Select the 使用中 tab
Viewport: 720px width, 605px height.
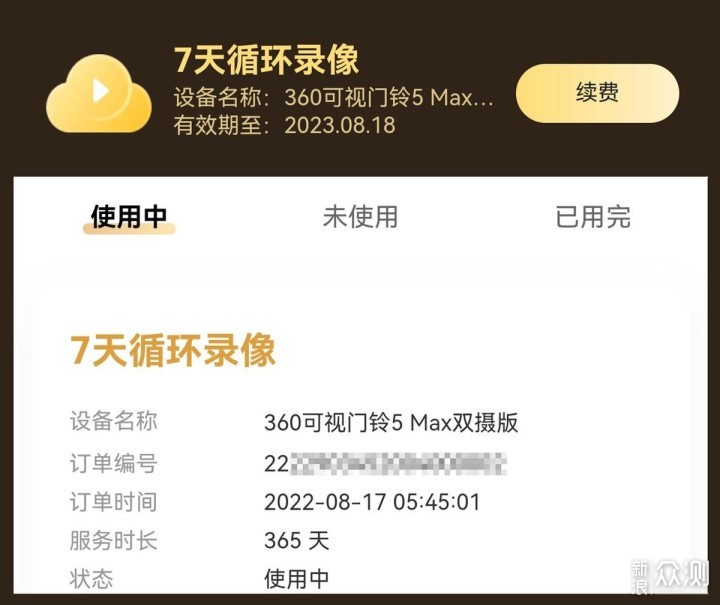129,216
